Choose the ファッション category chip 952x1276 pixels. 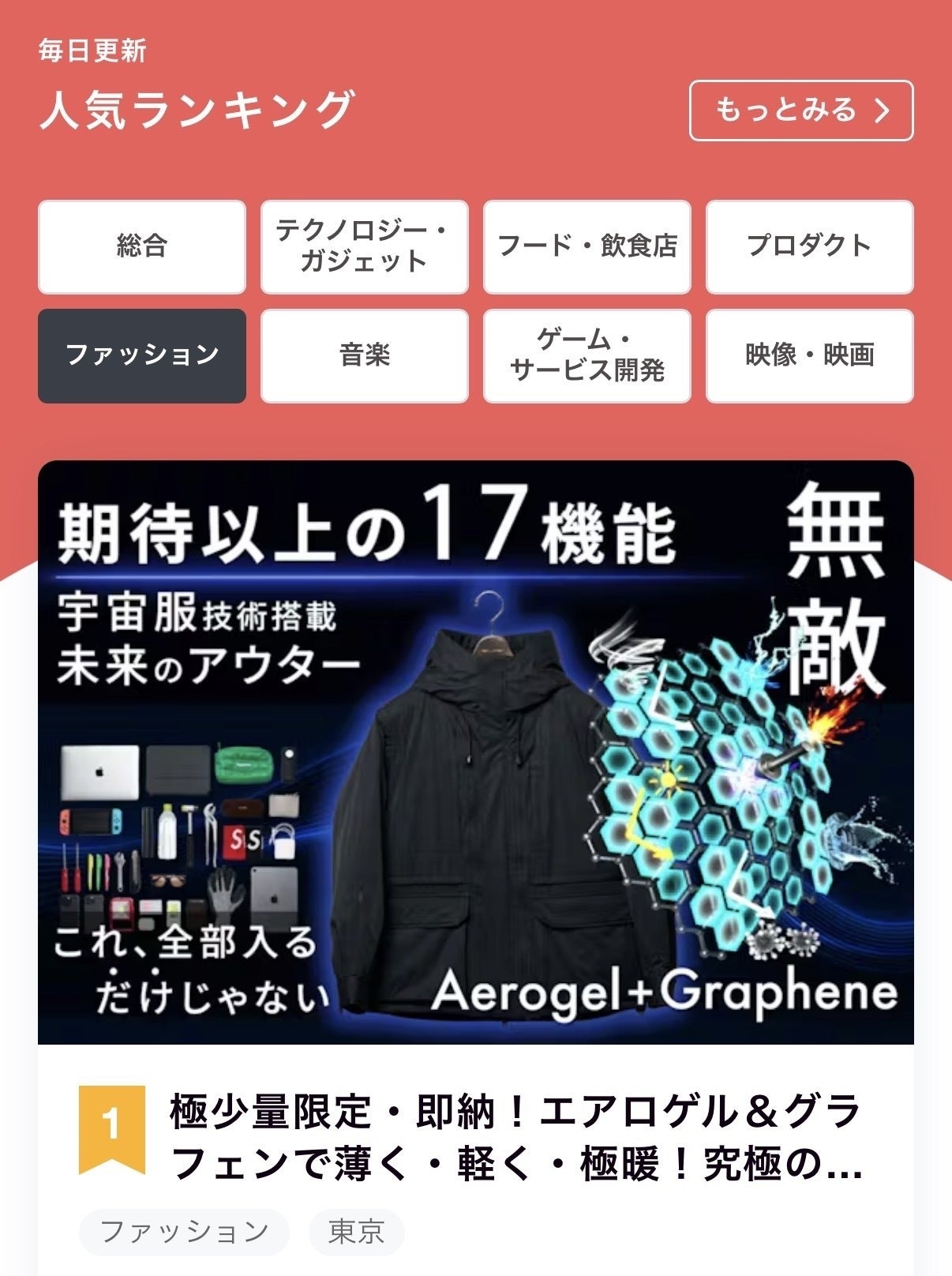click(142, 355)
